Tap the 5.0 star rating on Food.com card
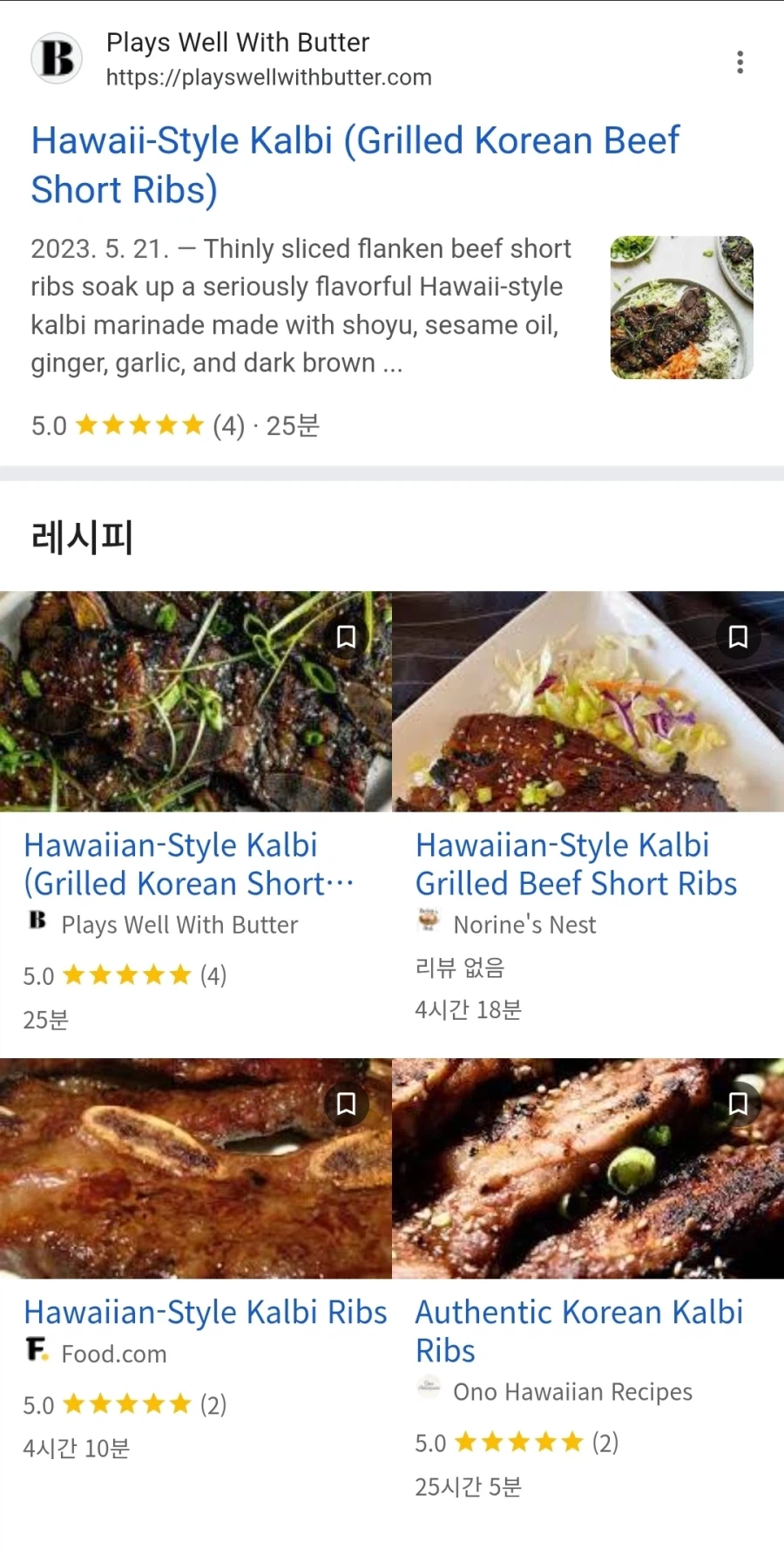 pos(125,1403)
